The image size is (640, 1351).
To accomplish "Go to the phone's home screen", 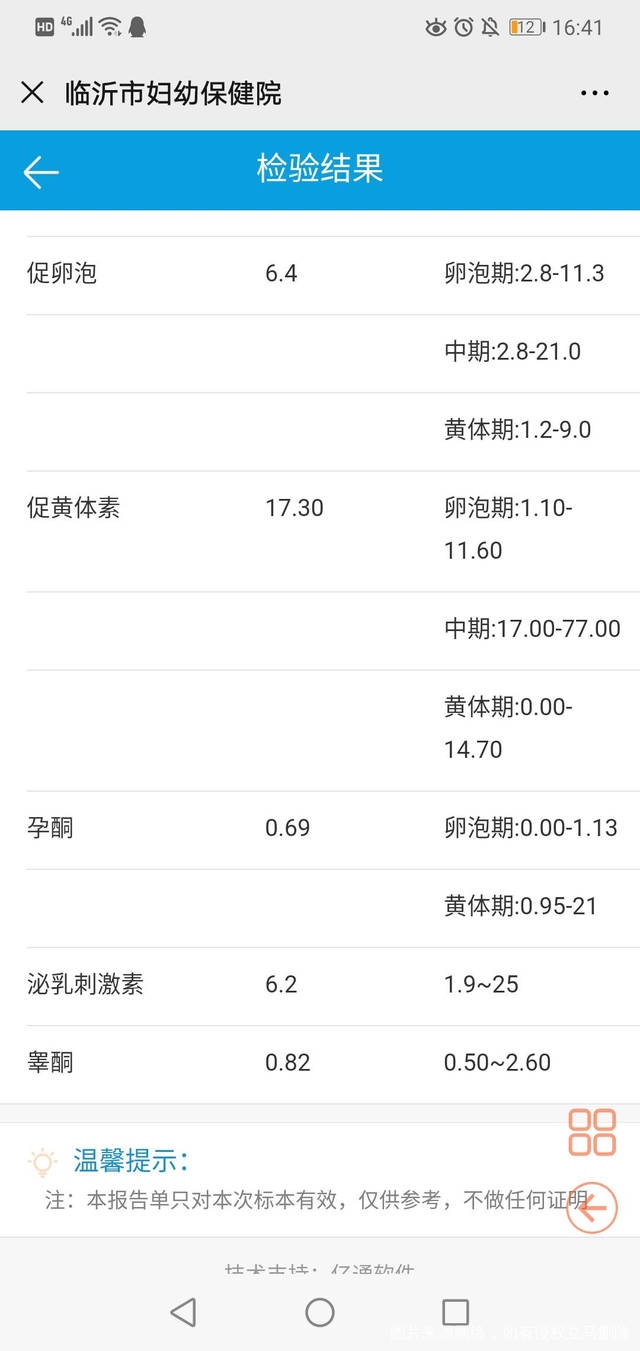I will (320, 1312).
